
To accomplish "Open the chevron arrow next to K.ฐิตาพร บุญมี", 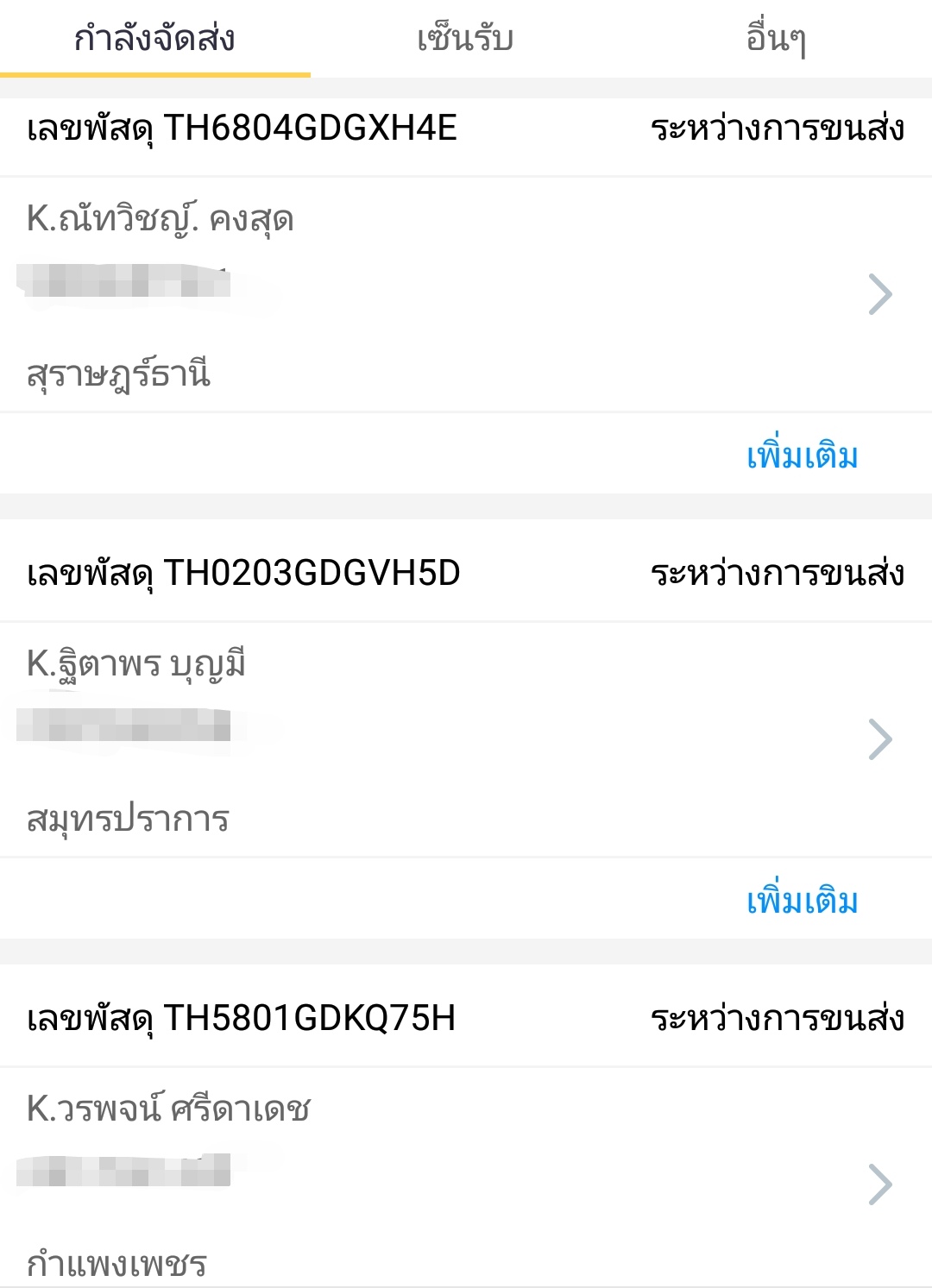I will click(x=882, y=738).
